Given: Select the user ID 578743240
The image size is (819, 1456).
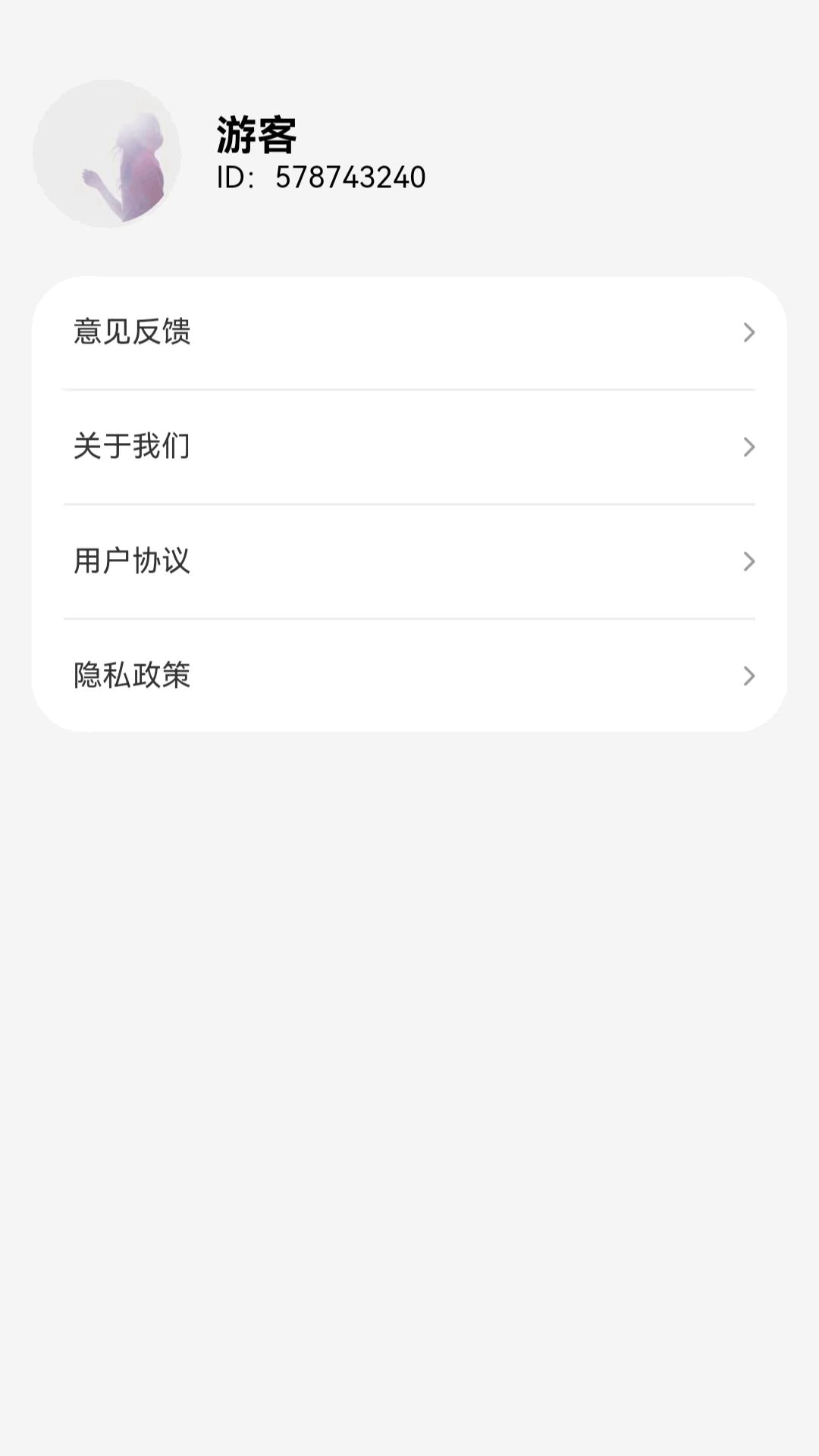Looking at the screenshot, I should [x=350, y=177].
